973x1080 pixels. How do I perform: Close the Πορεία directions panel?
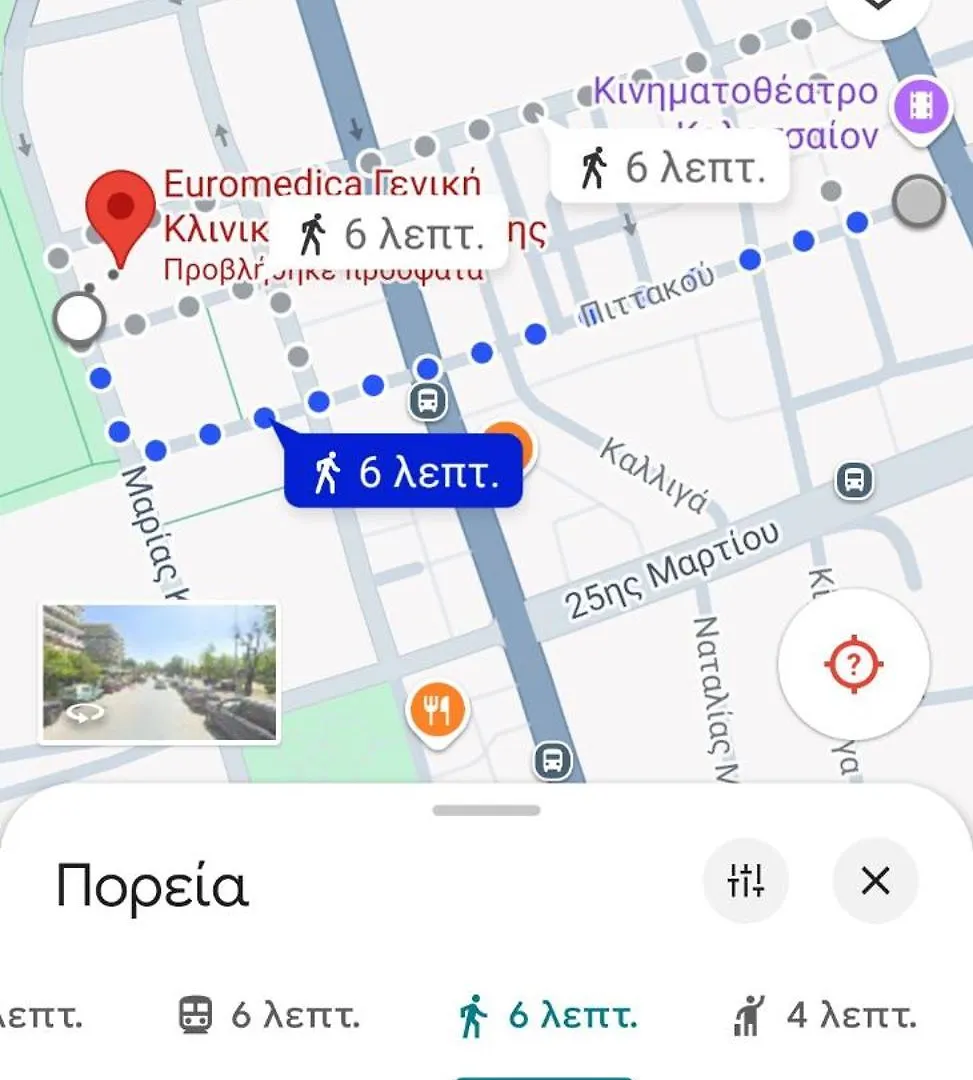click(875, 881)
